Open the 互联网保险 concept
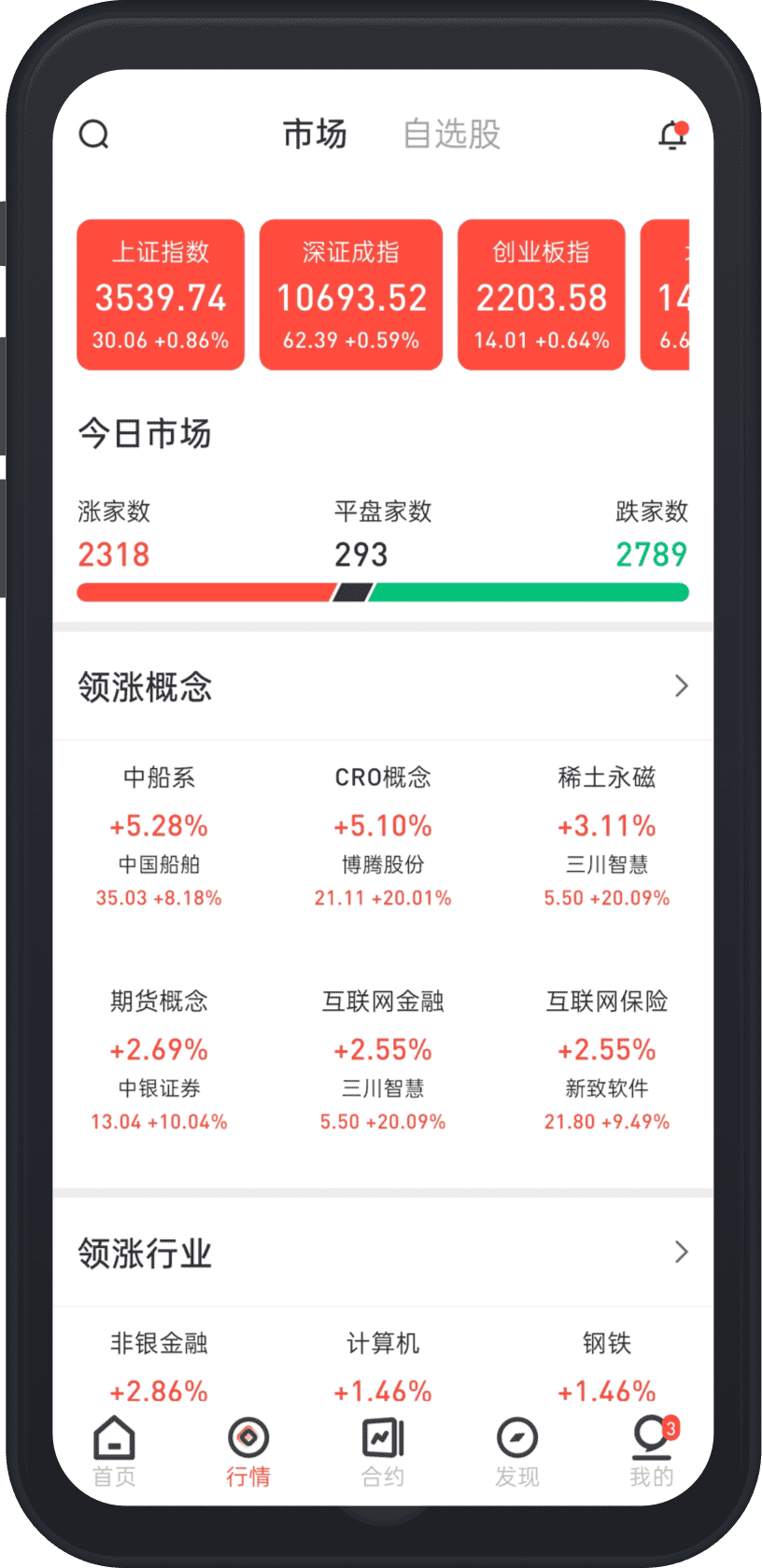This screenshot has height=1568, width=762. [607, 1060]
